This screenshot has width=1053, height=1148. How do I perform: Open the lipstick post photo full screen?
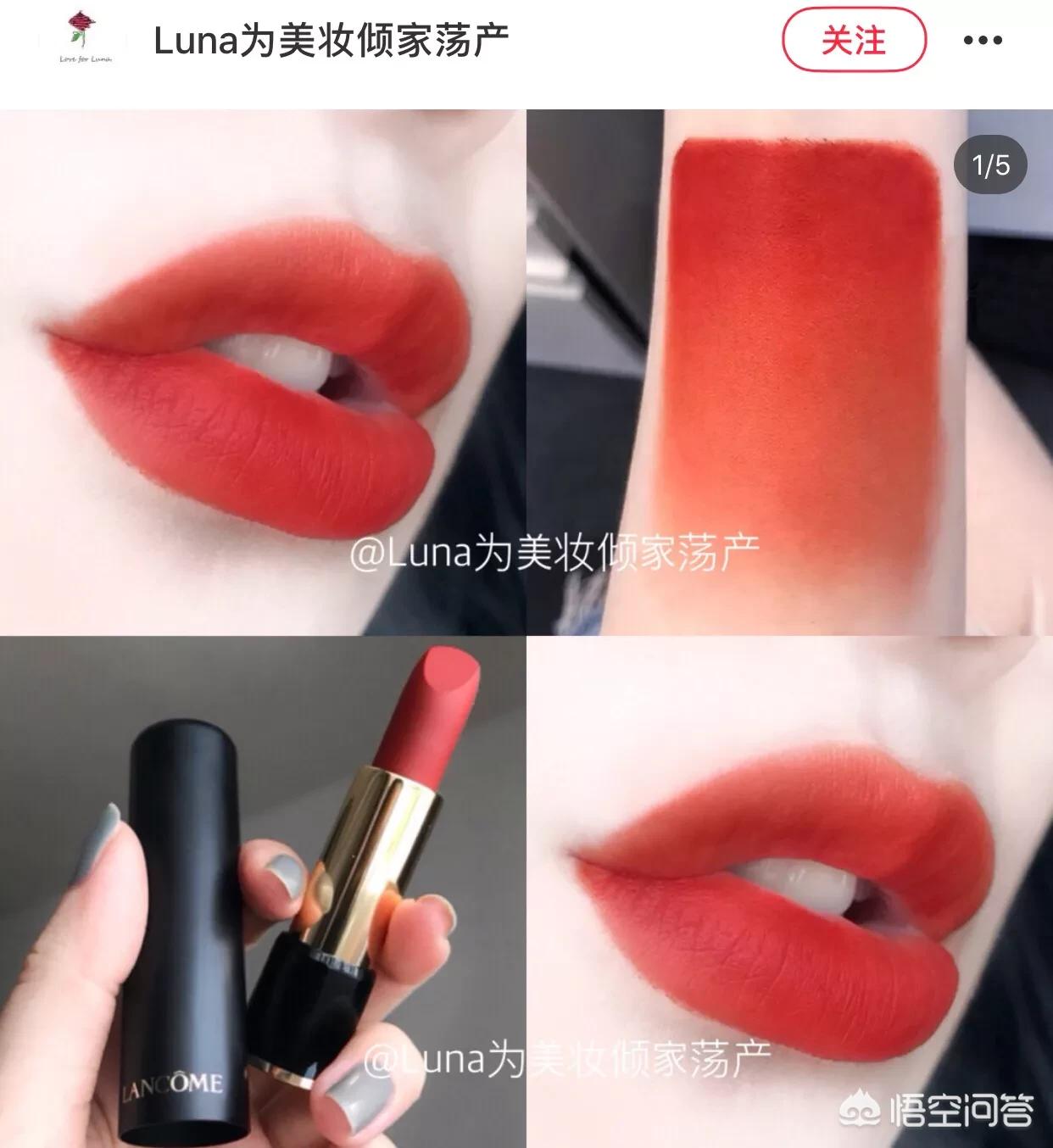[x=526, y=627]
